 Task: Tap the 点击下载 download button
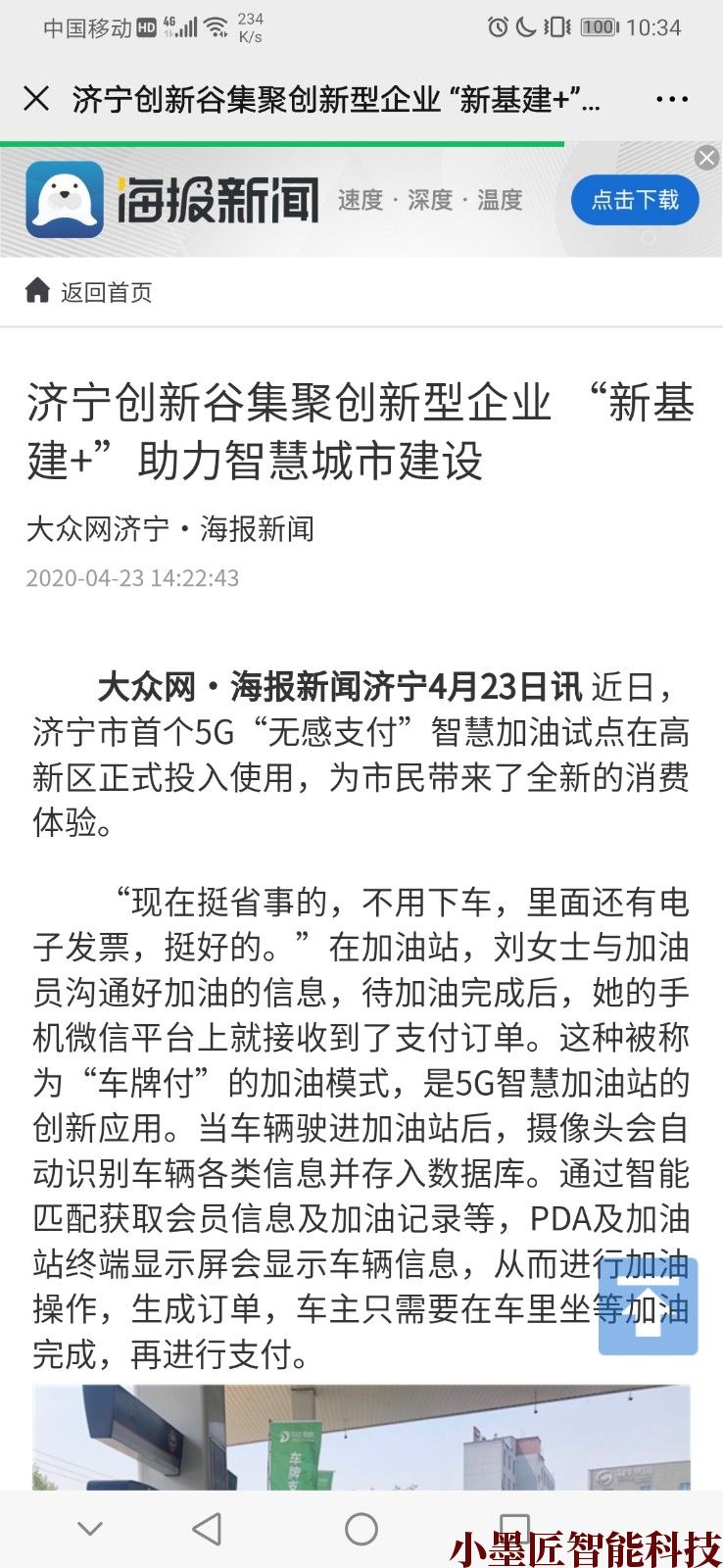[635, 200]
